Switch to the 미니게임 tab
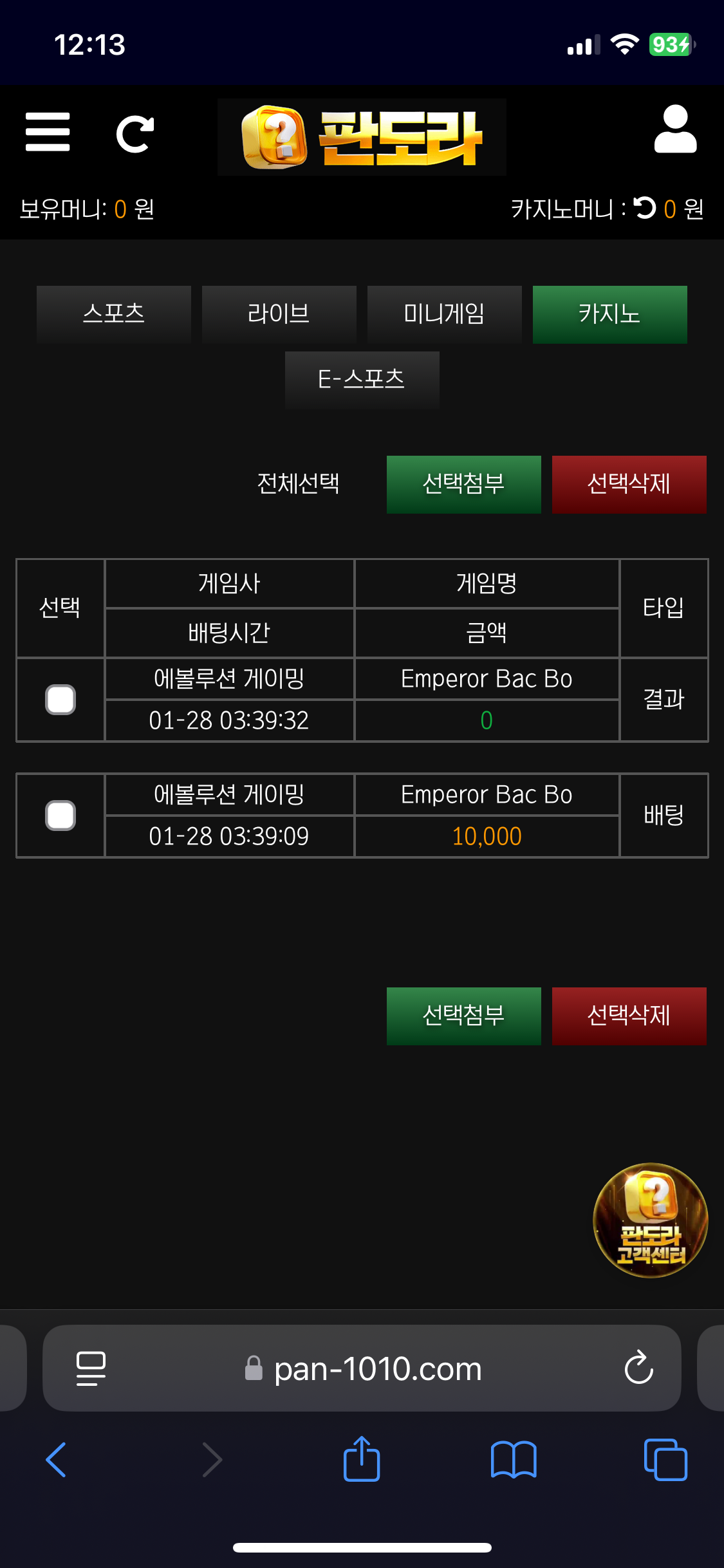This screenshot has height=1568, width=724. [x=444, y=314]
